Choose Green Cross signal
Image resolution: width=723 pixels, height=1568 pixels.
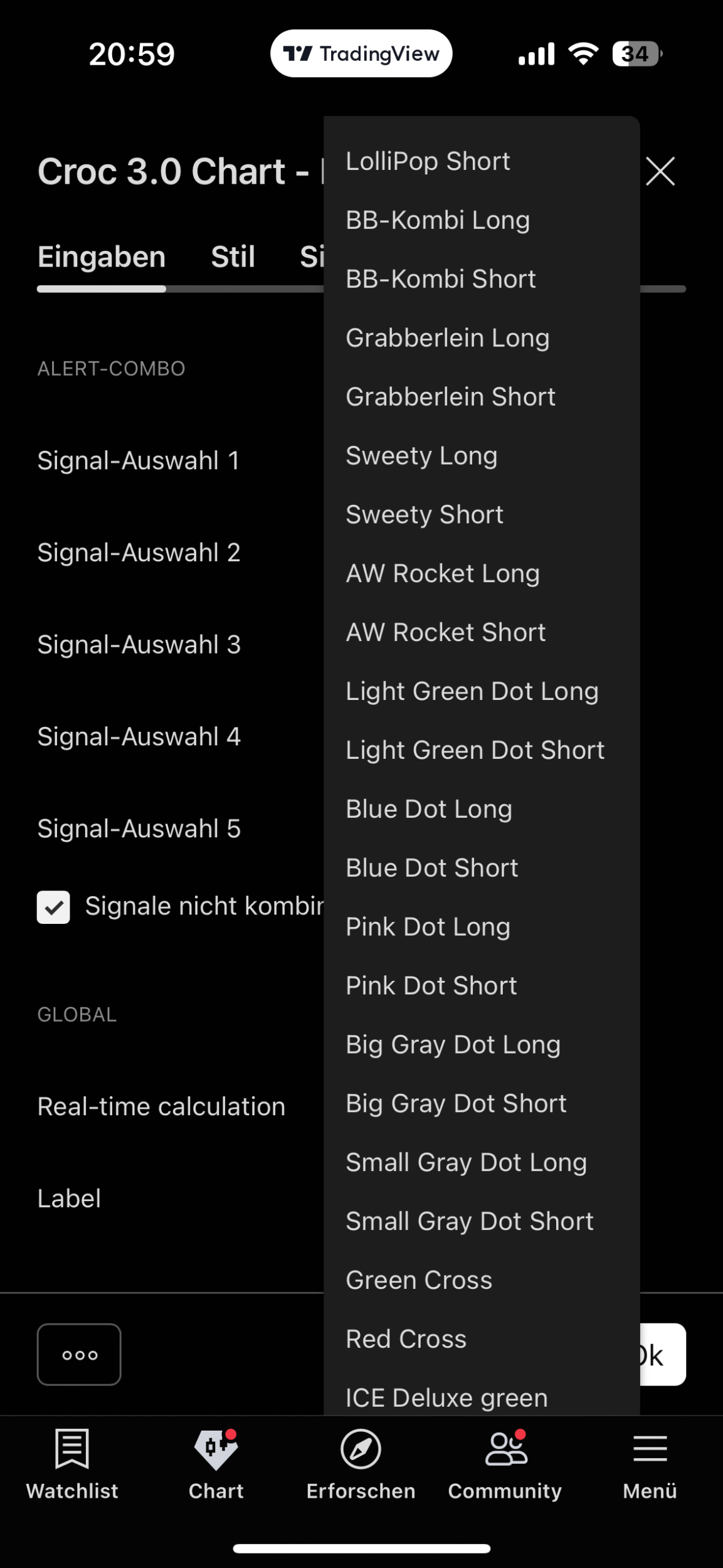[419, 1280]
